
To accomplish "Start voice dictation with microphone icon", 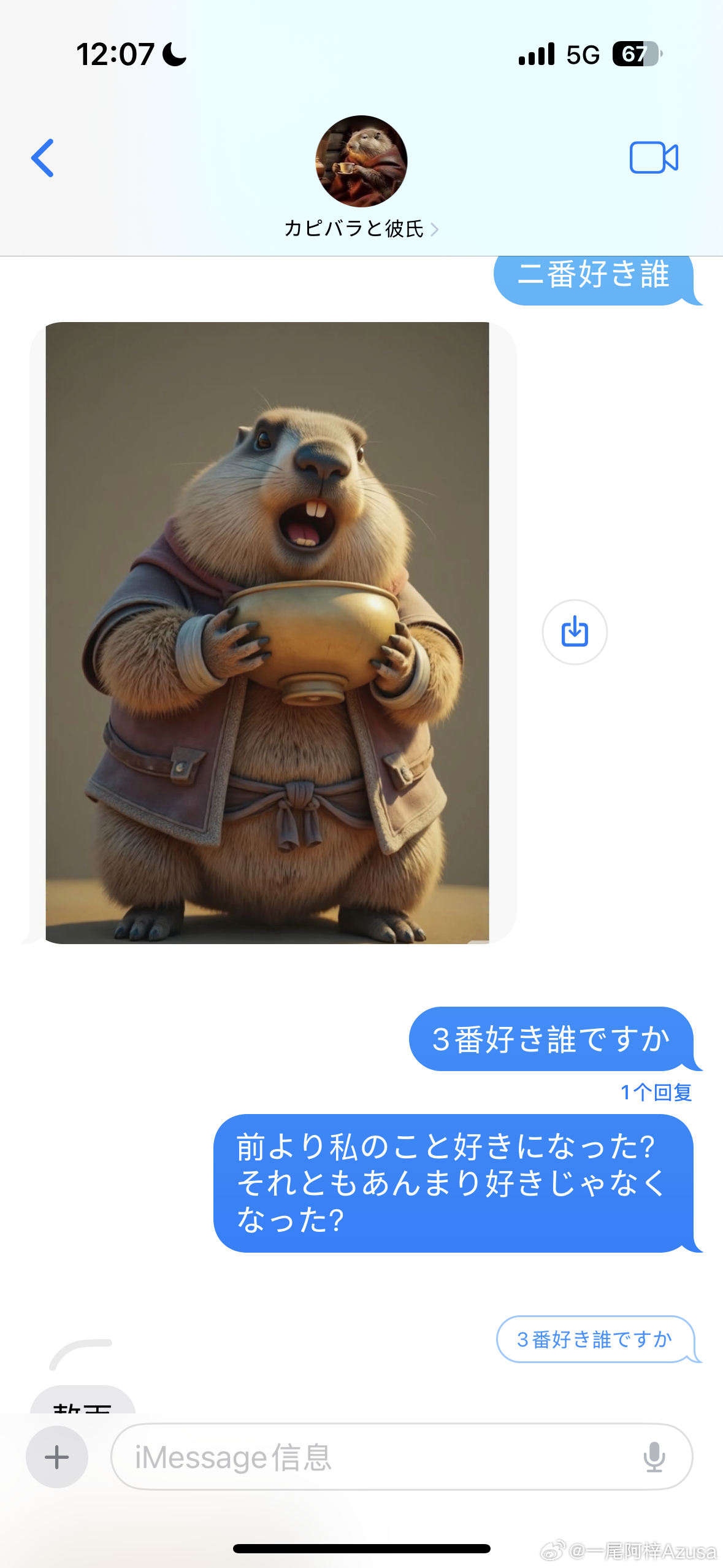I will 654,1457.
